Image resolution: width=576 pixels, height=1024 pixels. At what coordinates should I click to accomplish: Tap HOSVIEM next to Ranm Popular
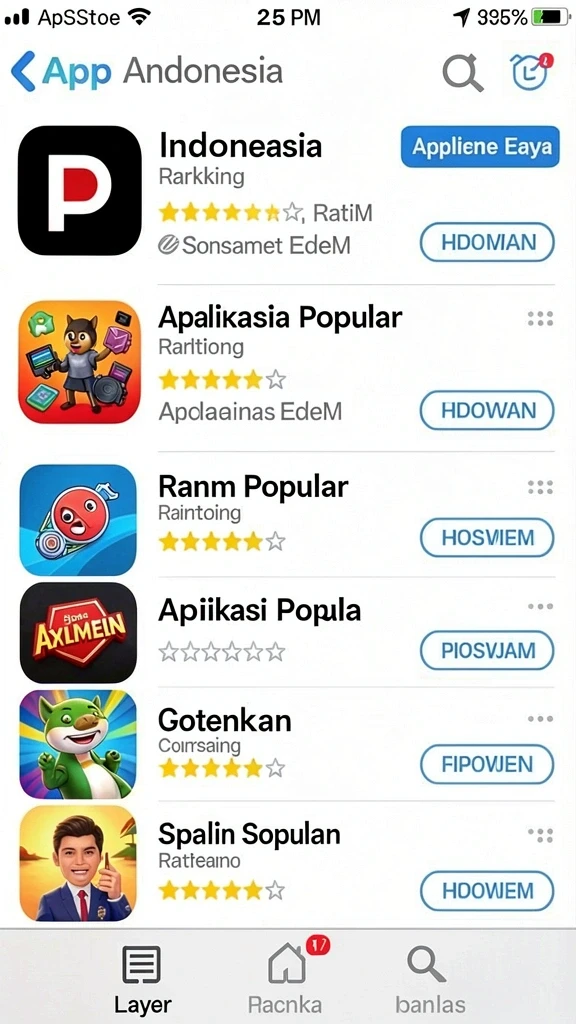pyautogui.click(x=487, y=537)
